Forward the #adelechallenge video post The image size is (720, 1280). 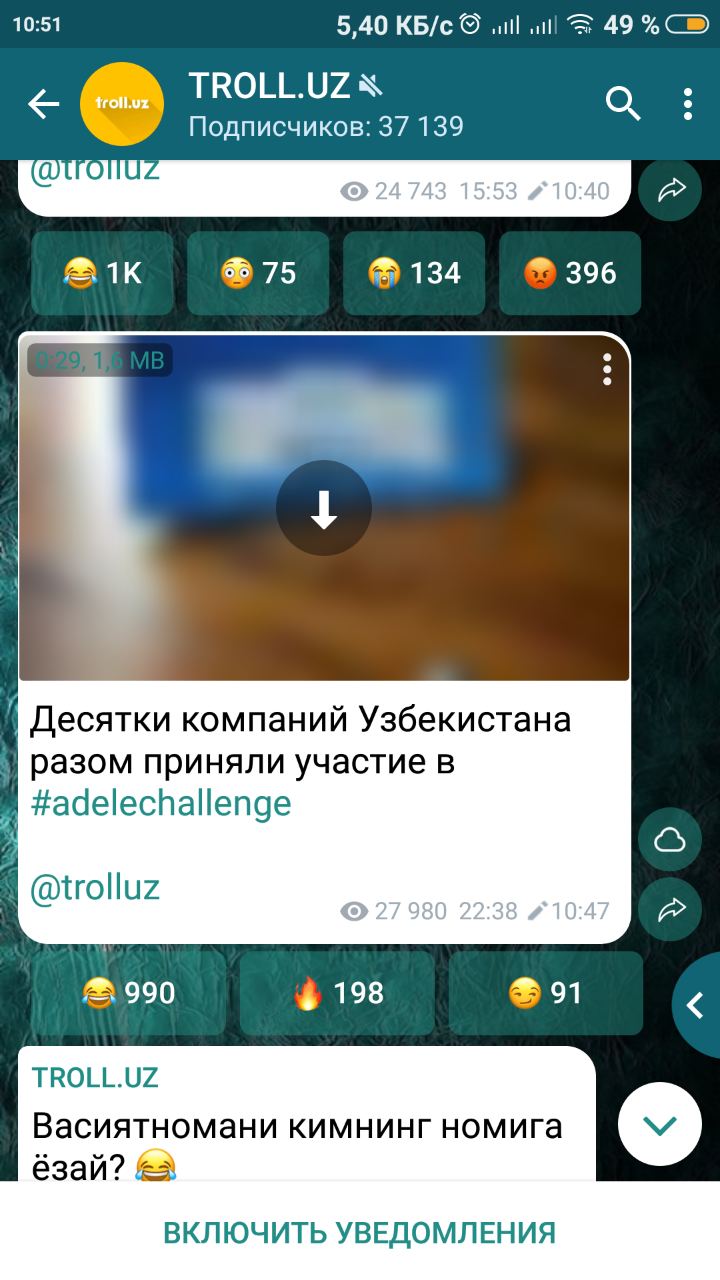670,909
